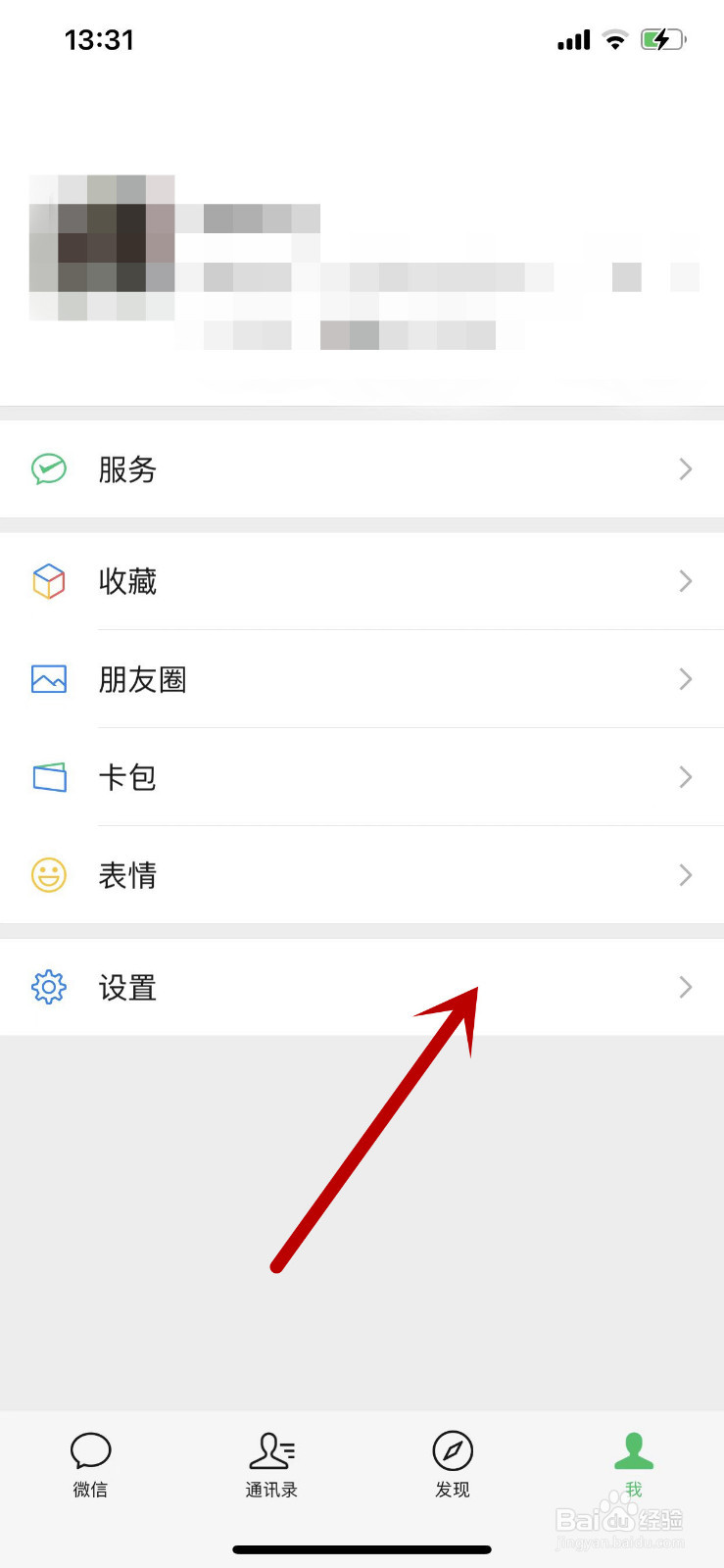Expand the 服务 row chevron
Image resolution: width=724 pixels, height=1568 pixels.
tap(685, 469)
